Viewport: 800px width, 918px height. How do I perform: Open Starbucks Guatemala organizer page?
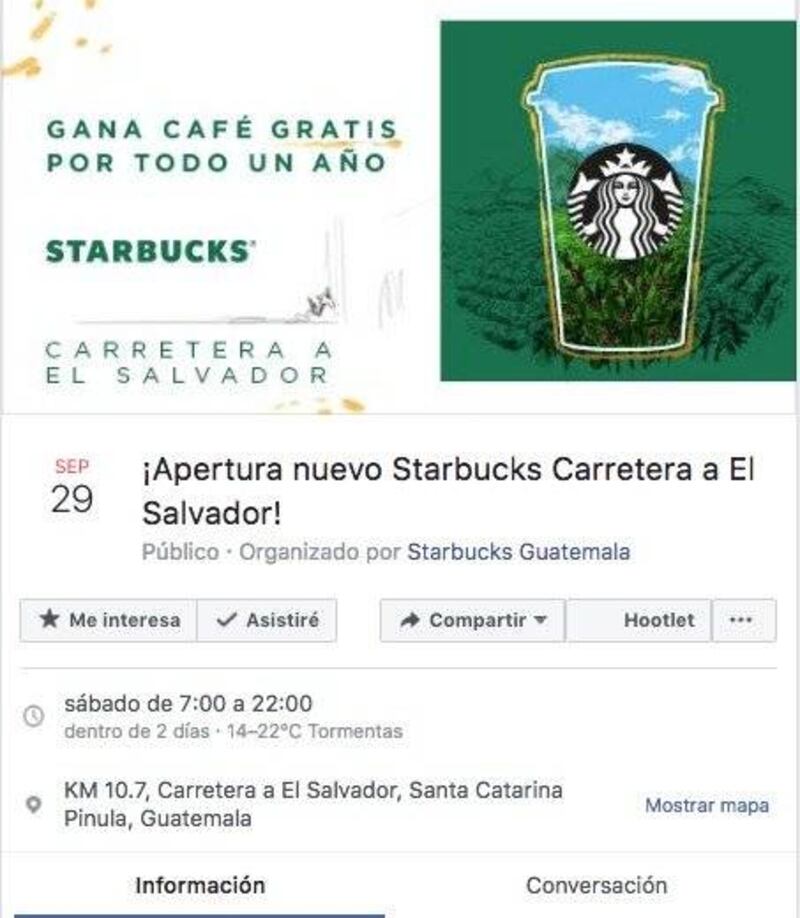click(x=518, y=552)
